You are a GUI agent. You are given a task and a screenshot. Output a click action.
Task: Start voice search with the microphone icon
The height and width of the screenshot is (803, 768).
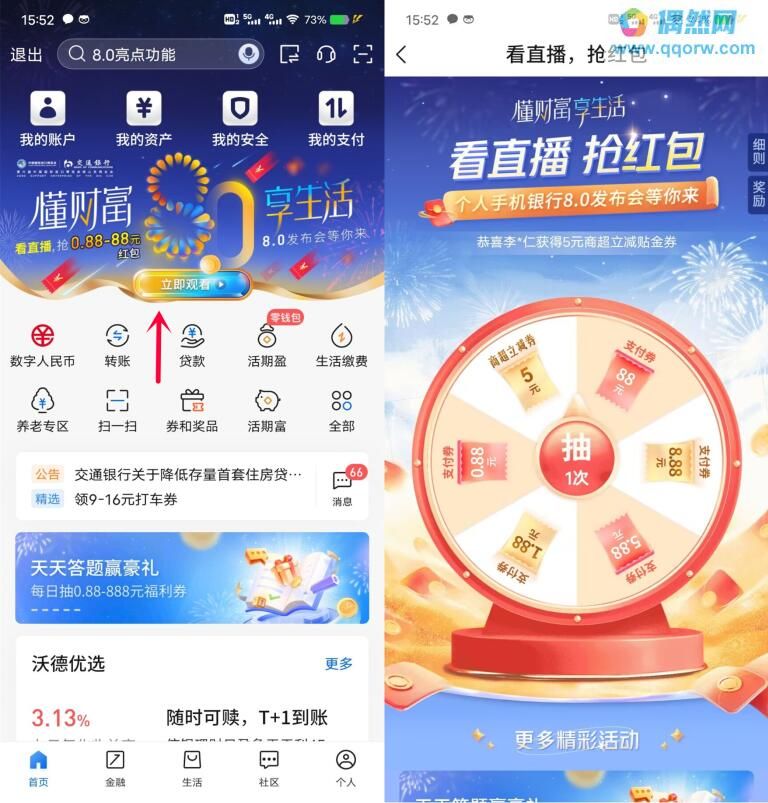(248, 55)
